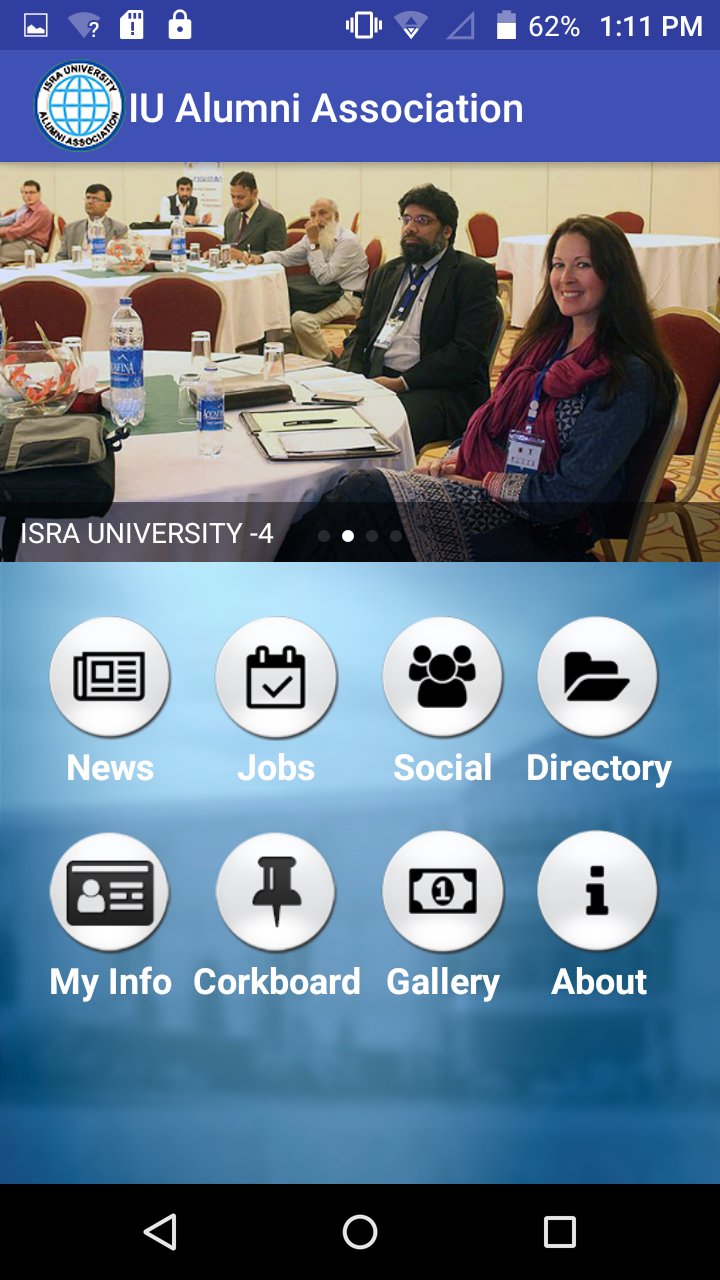
Task: Open the About info icon
Action: click(x=598, y=890)
